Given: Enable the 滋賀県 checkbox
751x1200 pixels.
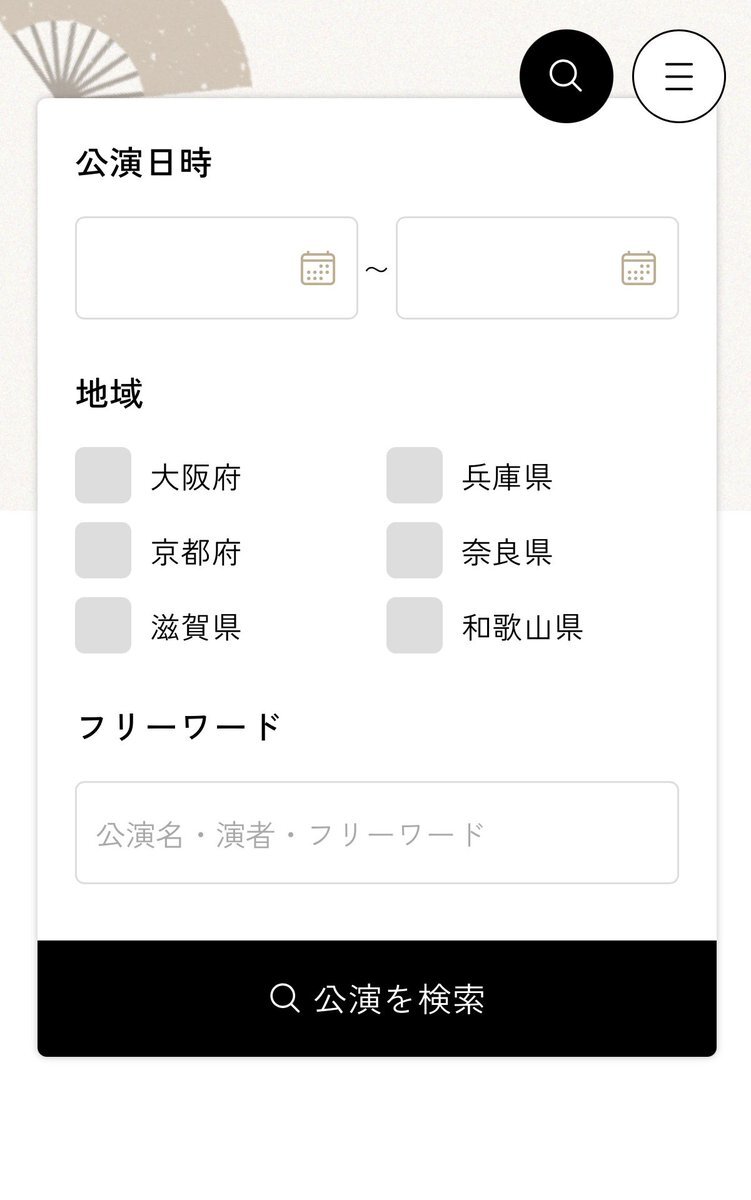Looking at the screenshot, I should pos(103,625).
